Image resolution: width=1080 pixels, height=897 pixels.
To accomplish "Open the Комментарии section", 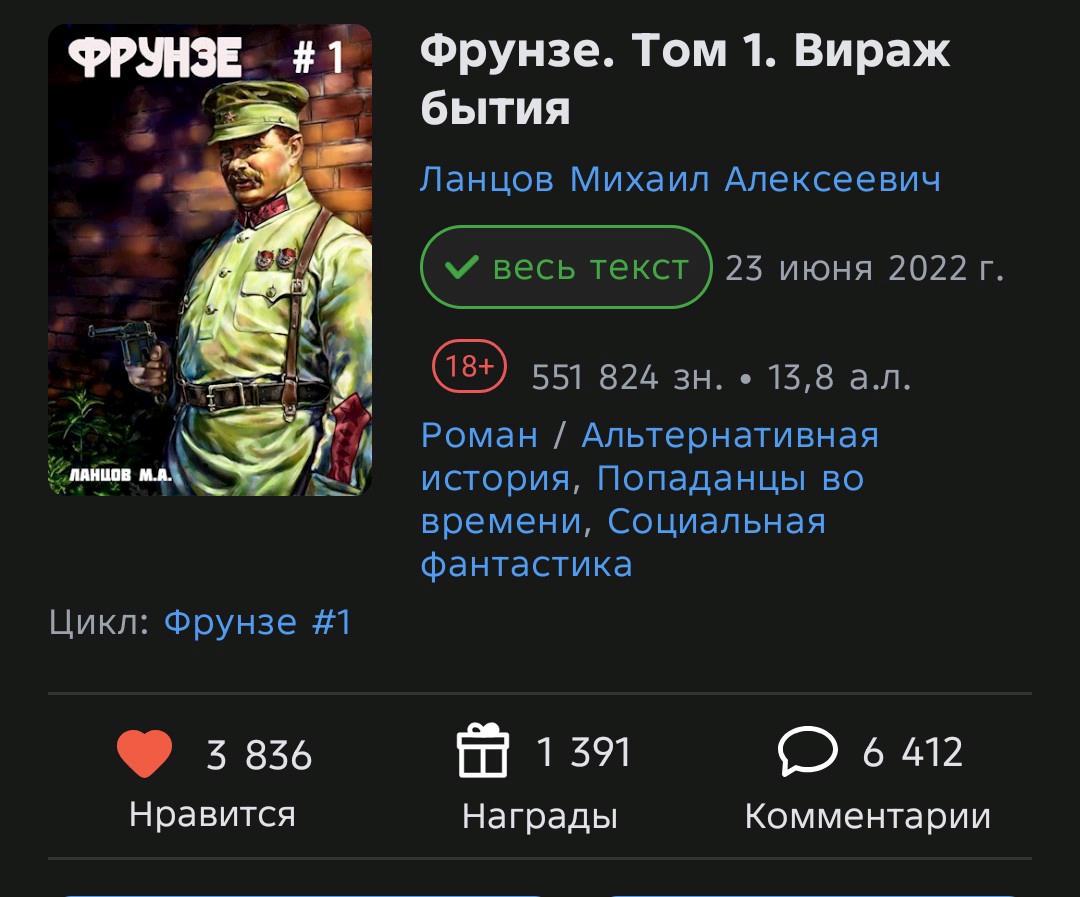I will (x=808, y=754).
